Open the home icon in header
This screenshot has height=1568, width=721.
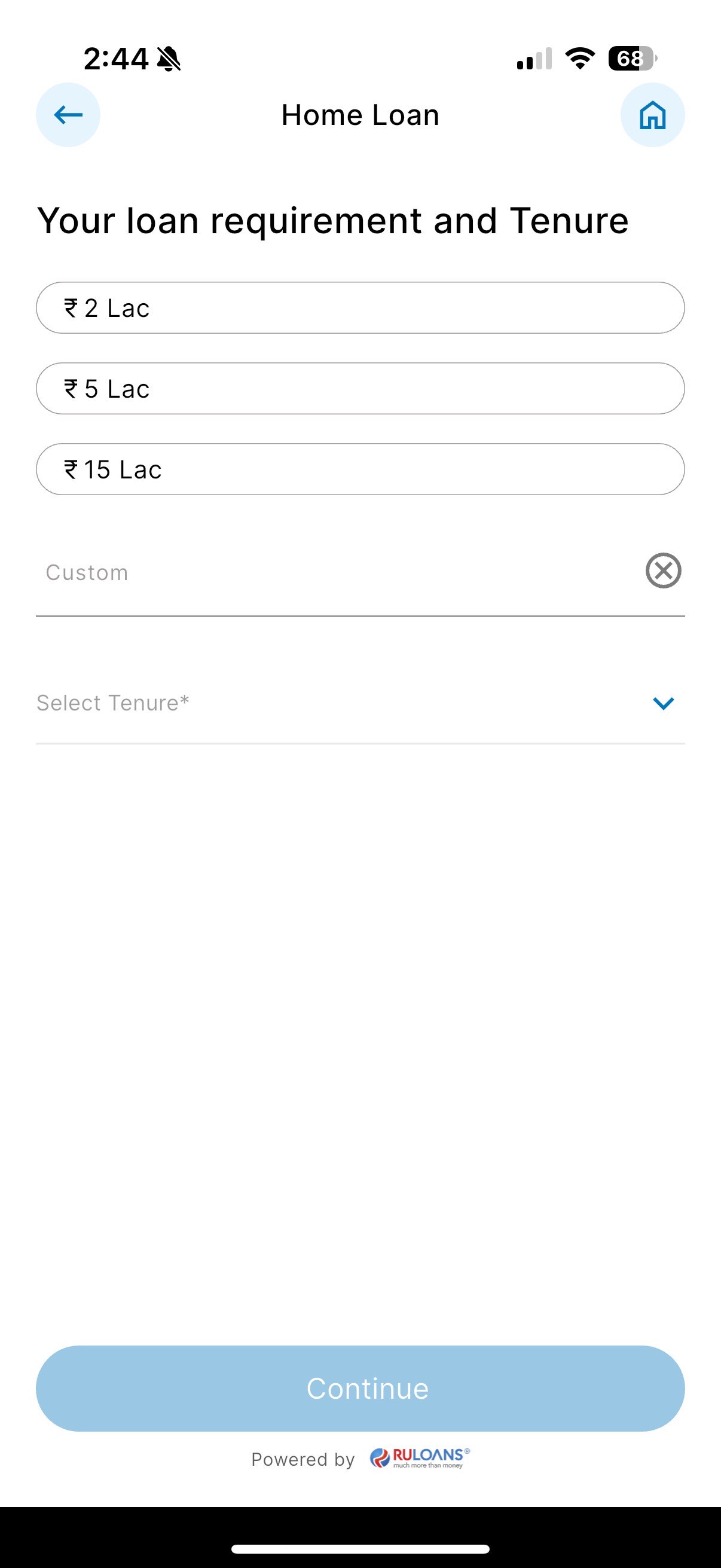pos(652,115)
